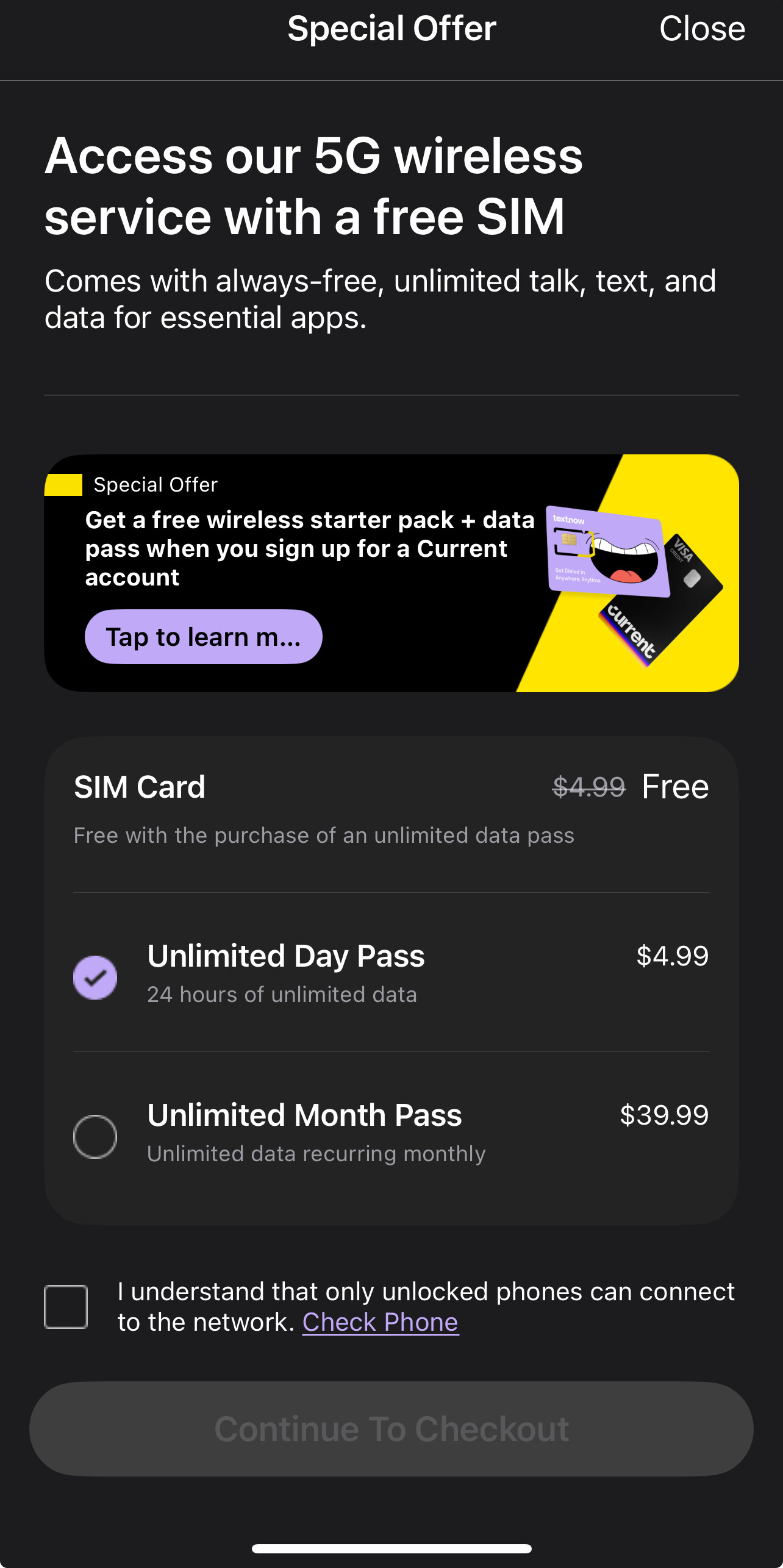Tap to learn more about Current offer
Image resolution: width=783 pixels, height=1568 pixels.
point(203,637)
